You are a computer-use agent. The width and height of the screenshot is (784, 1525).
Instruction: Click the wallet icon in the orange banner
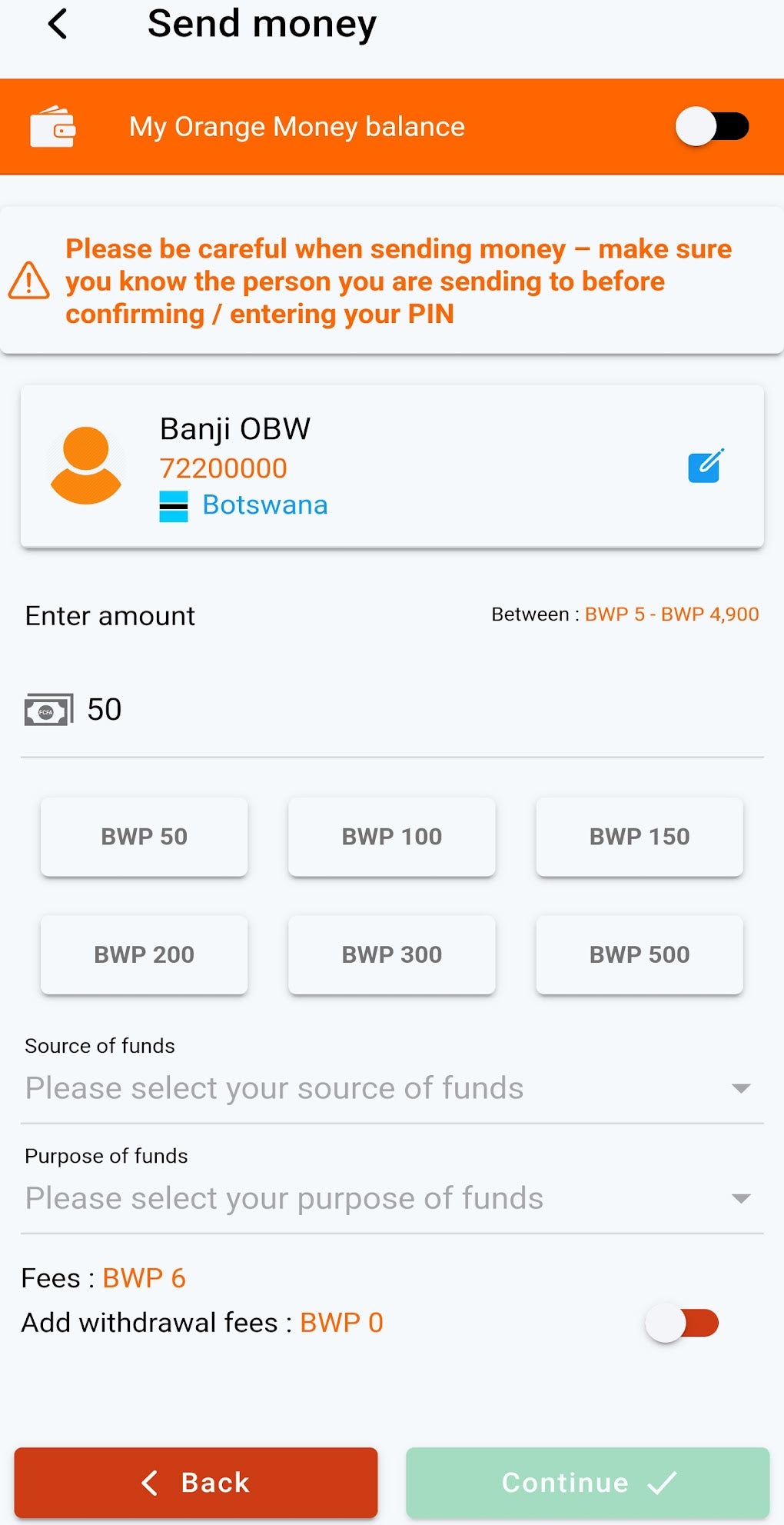(x=53, y=126)
